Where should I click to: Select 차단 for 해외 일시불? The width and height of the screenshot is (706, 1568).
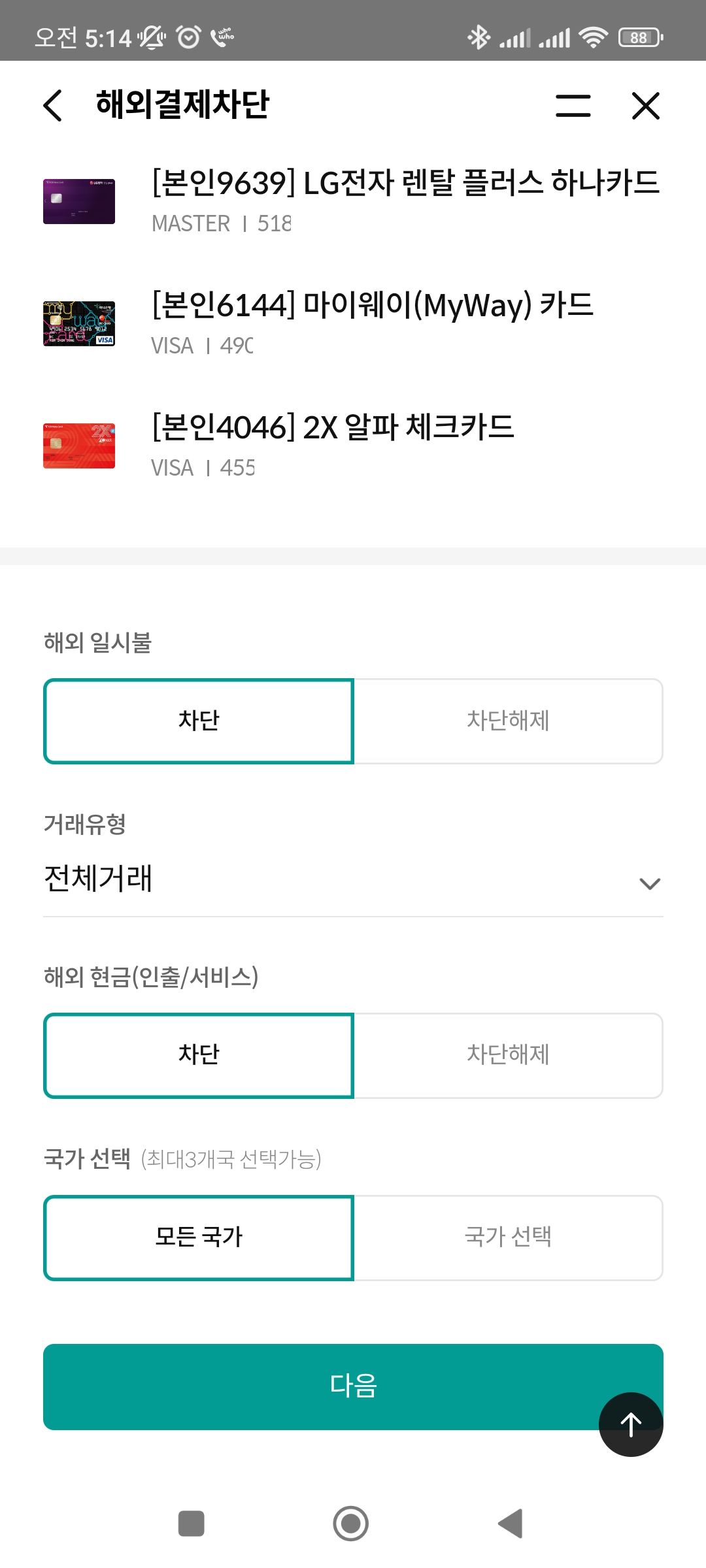click(x=198, y=721)
